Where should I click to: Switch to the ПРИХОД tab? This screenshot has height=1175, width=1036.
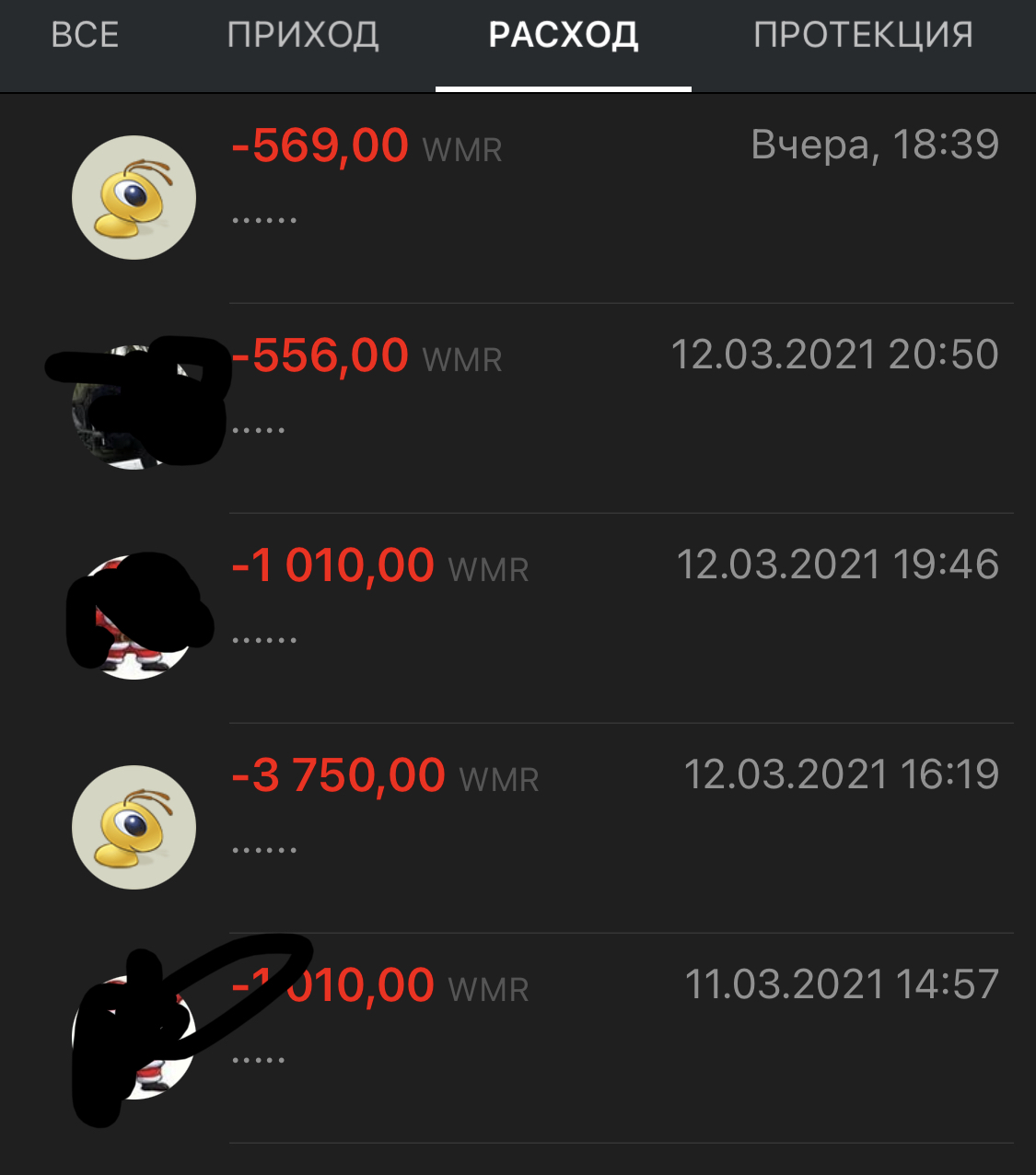303,36
